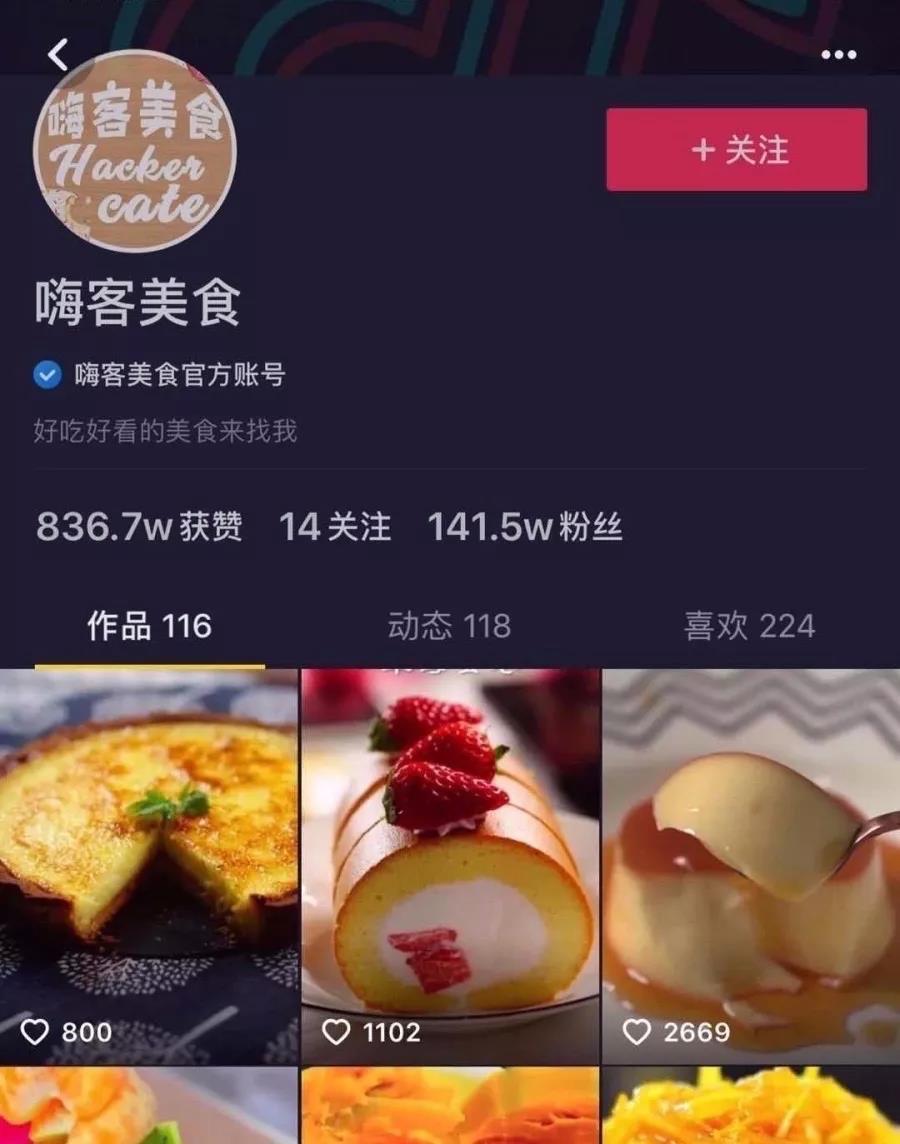Go back using the top-left arrow
900x1144 pixels.
pos(58,54)
